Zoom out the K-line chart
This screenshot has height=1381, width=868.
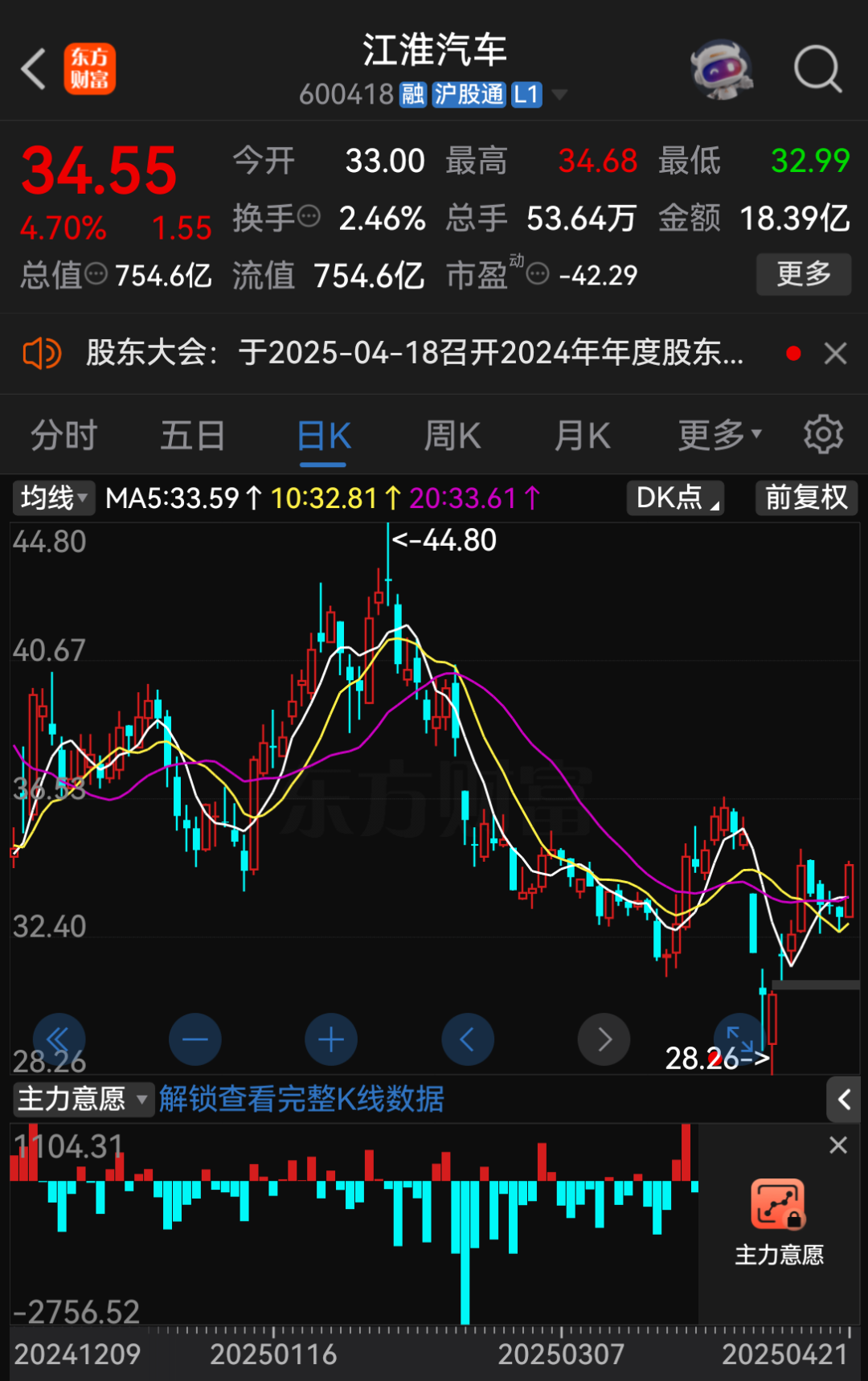(x=194, y=1039)
